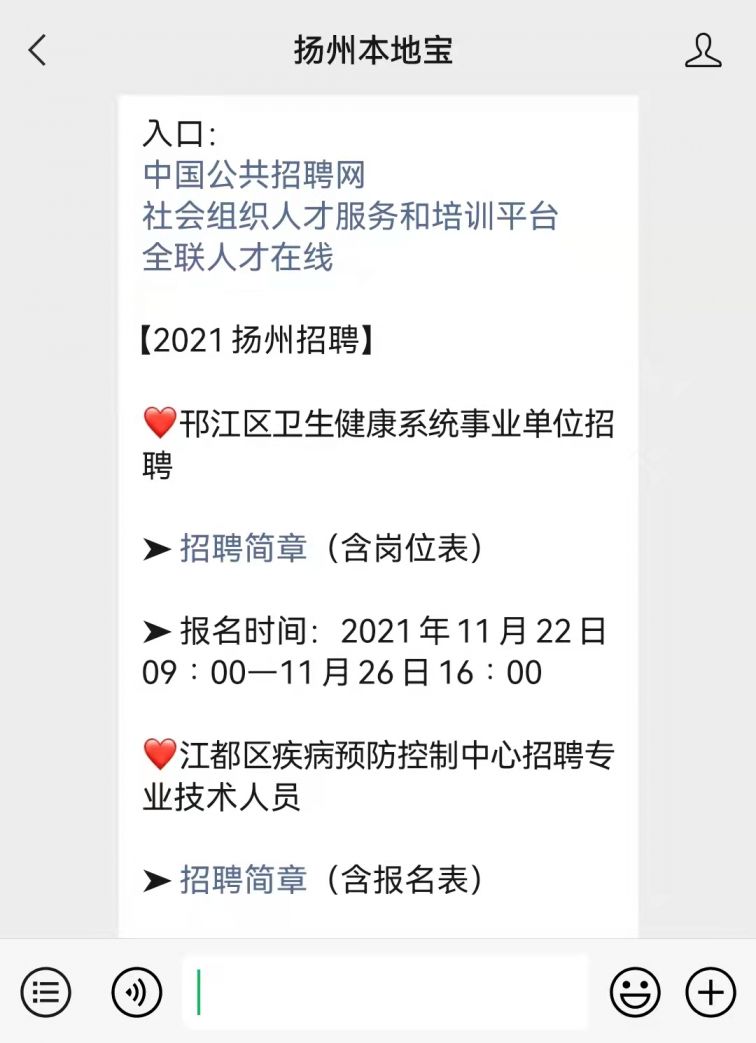Open the plus attachments panel
The width and height of the screenshot is (756, 1043).
710,992
